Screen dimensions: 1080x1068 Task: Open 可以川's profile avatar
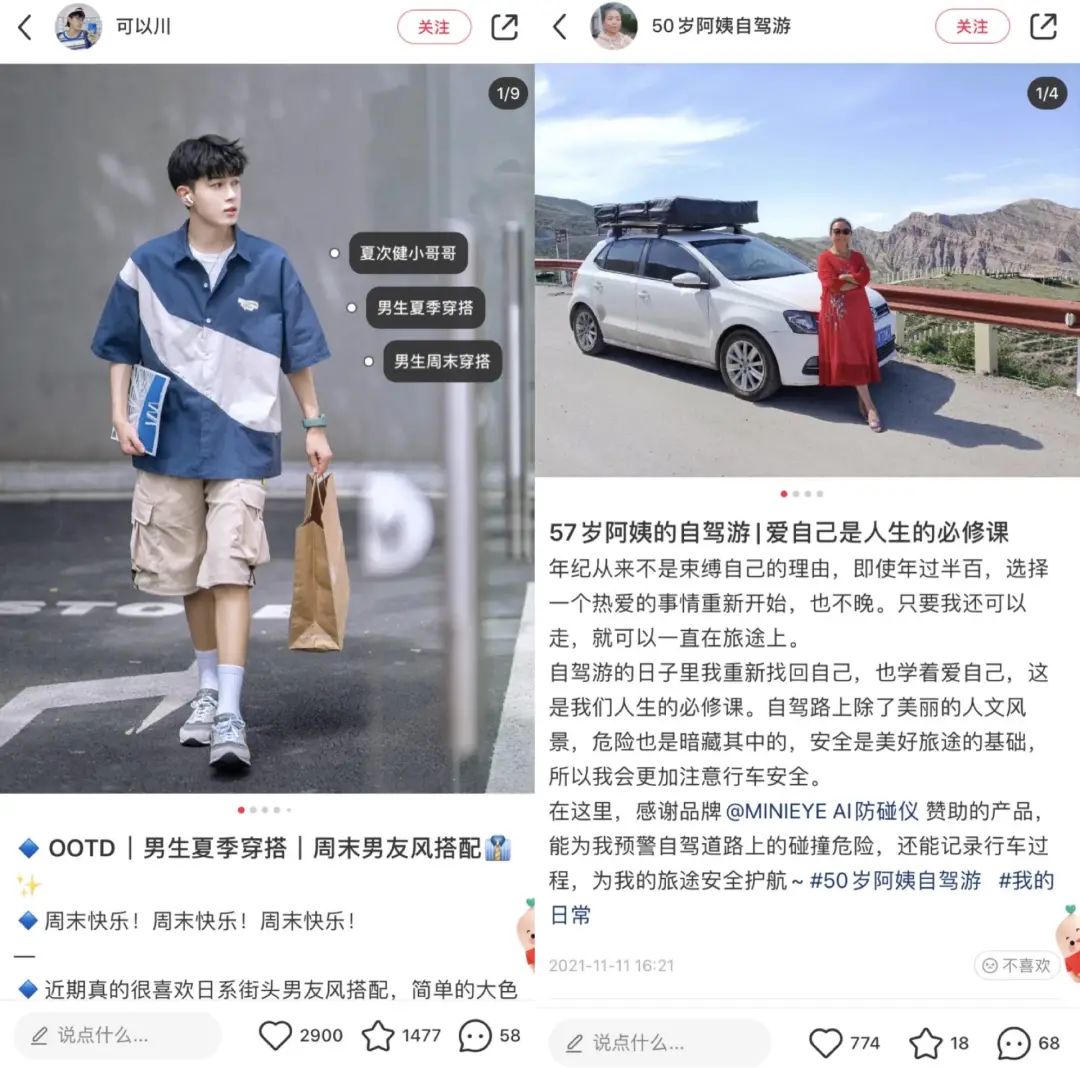click(78, 27)
